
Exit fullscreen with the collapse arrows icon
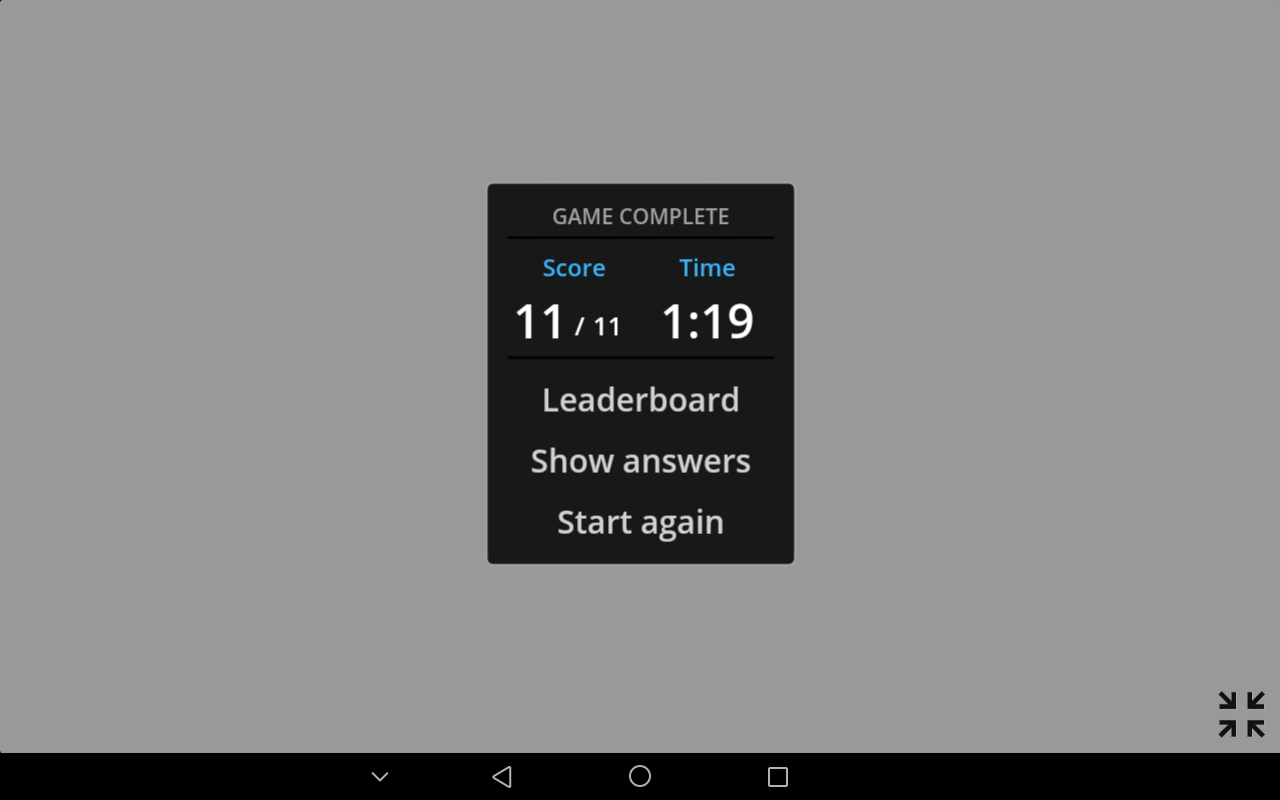point(1241,714)
